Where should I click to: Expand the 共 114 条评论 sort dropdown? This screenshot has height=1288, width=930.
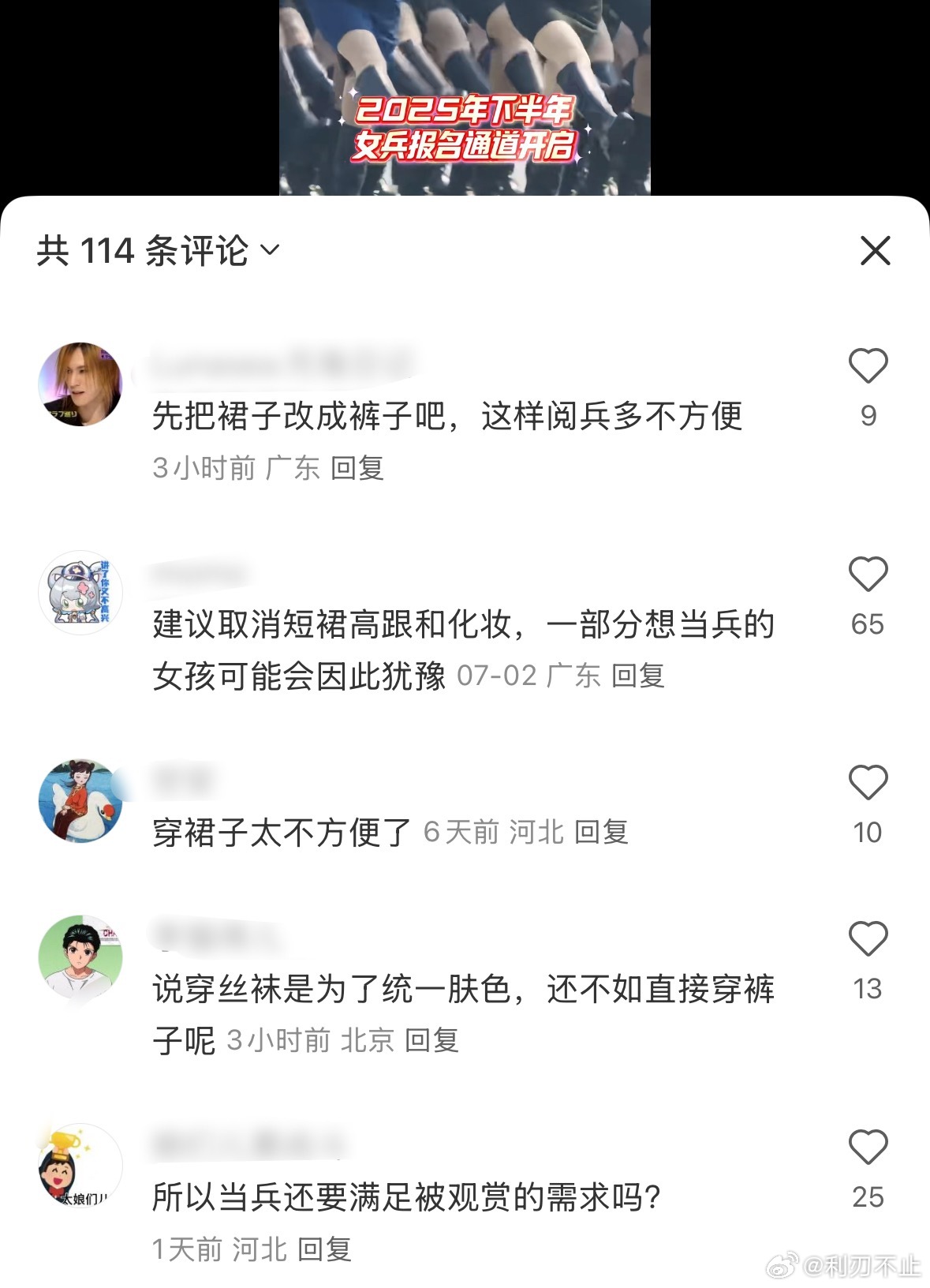click(x=270, y=251)
